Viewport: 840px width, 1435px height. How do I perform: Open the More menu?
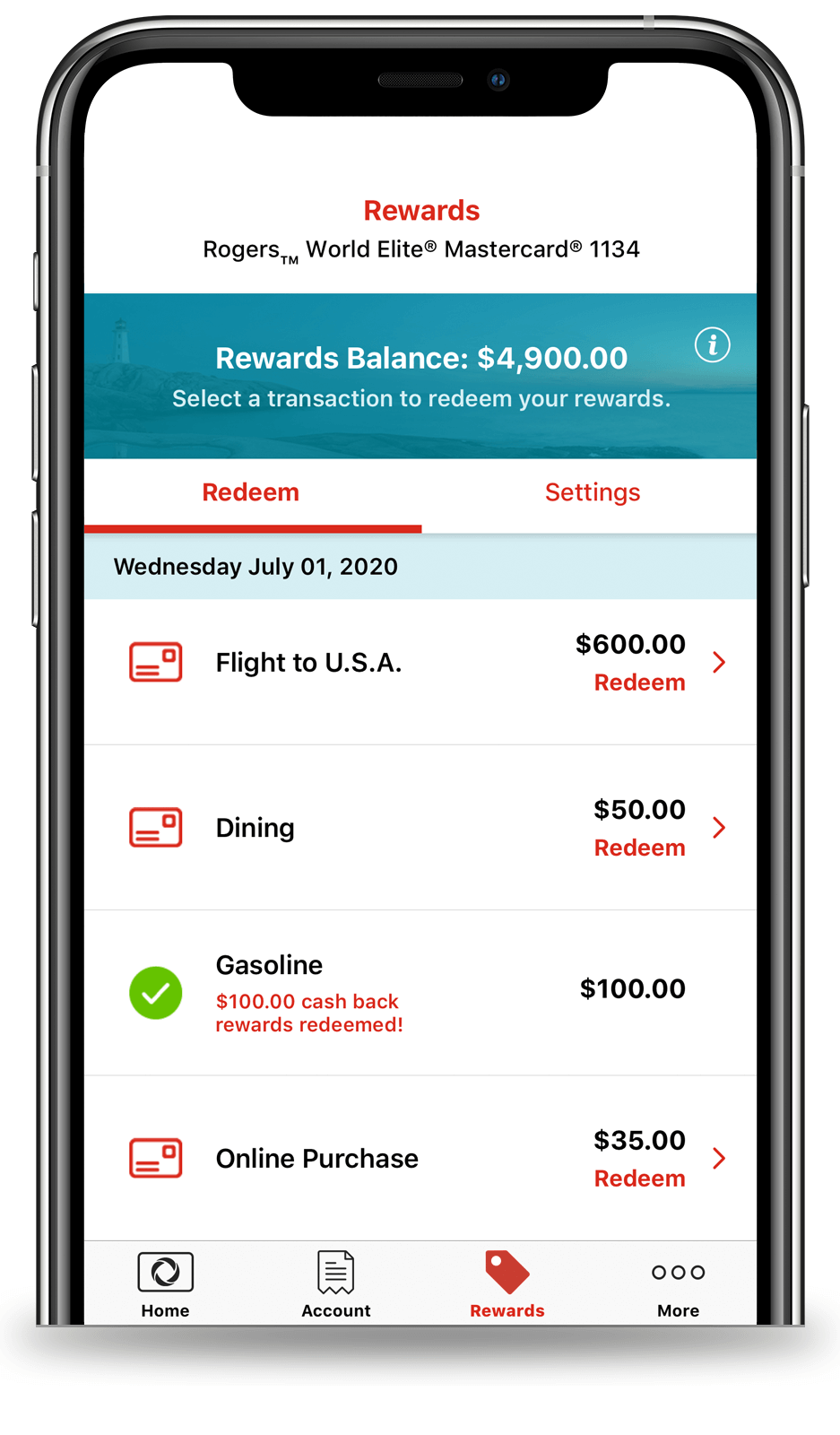point(678,1284)
